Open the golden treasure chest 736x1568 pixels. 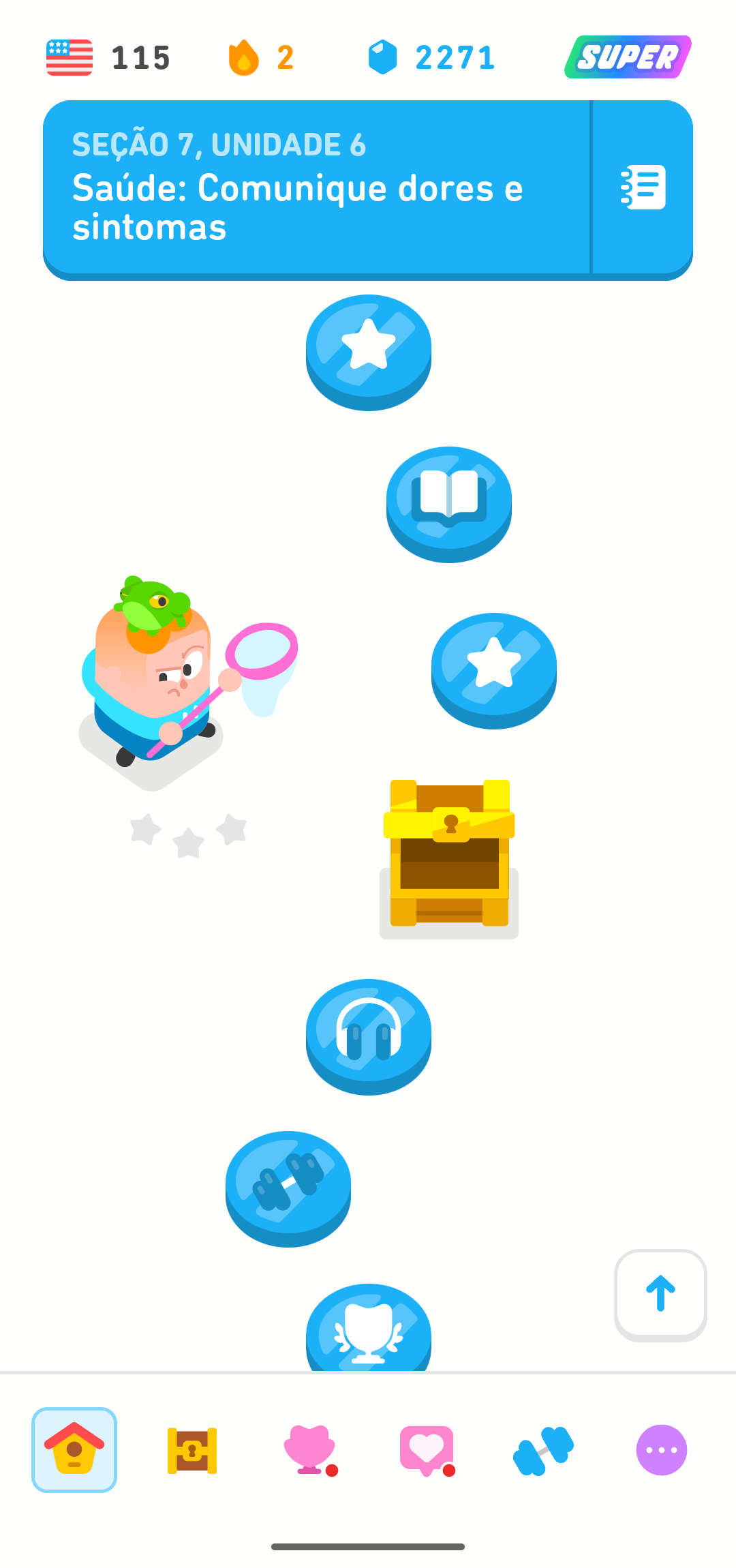pyautogui.click(x=449, y=854)
